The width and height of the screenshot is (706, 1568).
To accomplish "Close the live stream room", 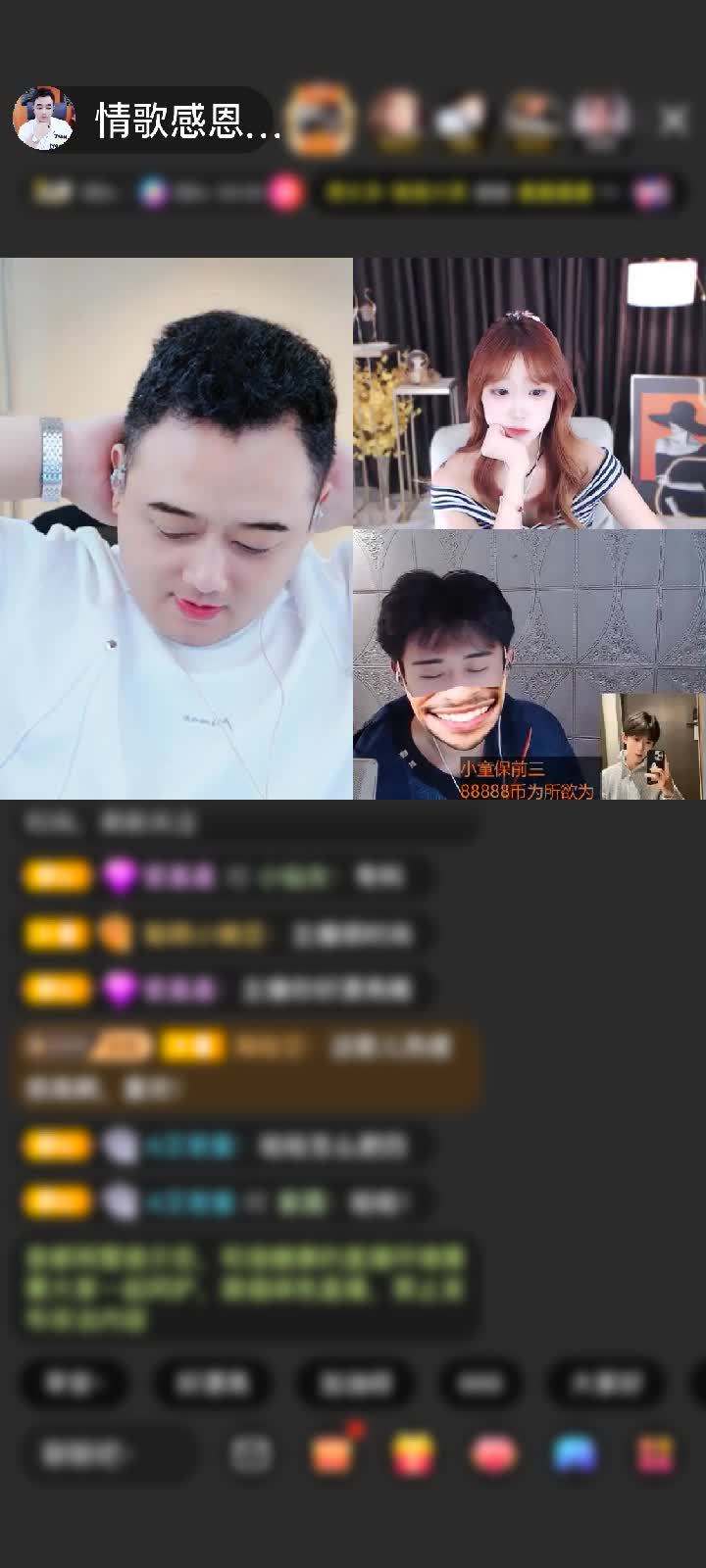I will click(673, 120).
